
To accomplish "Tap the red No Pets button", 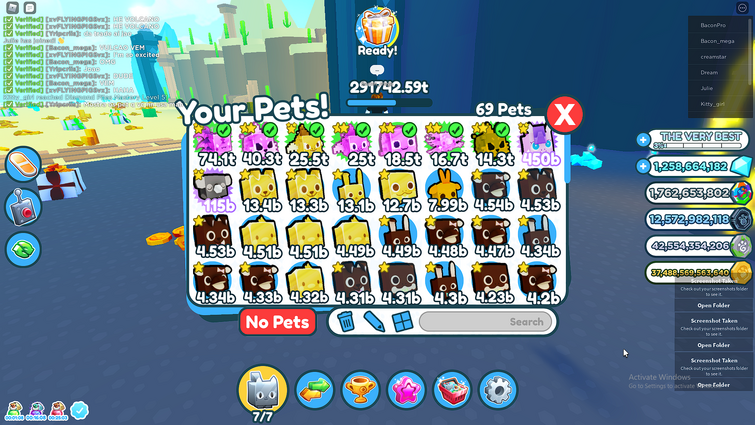I will (277, 321).
